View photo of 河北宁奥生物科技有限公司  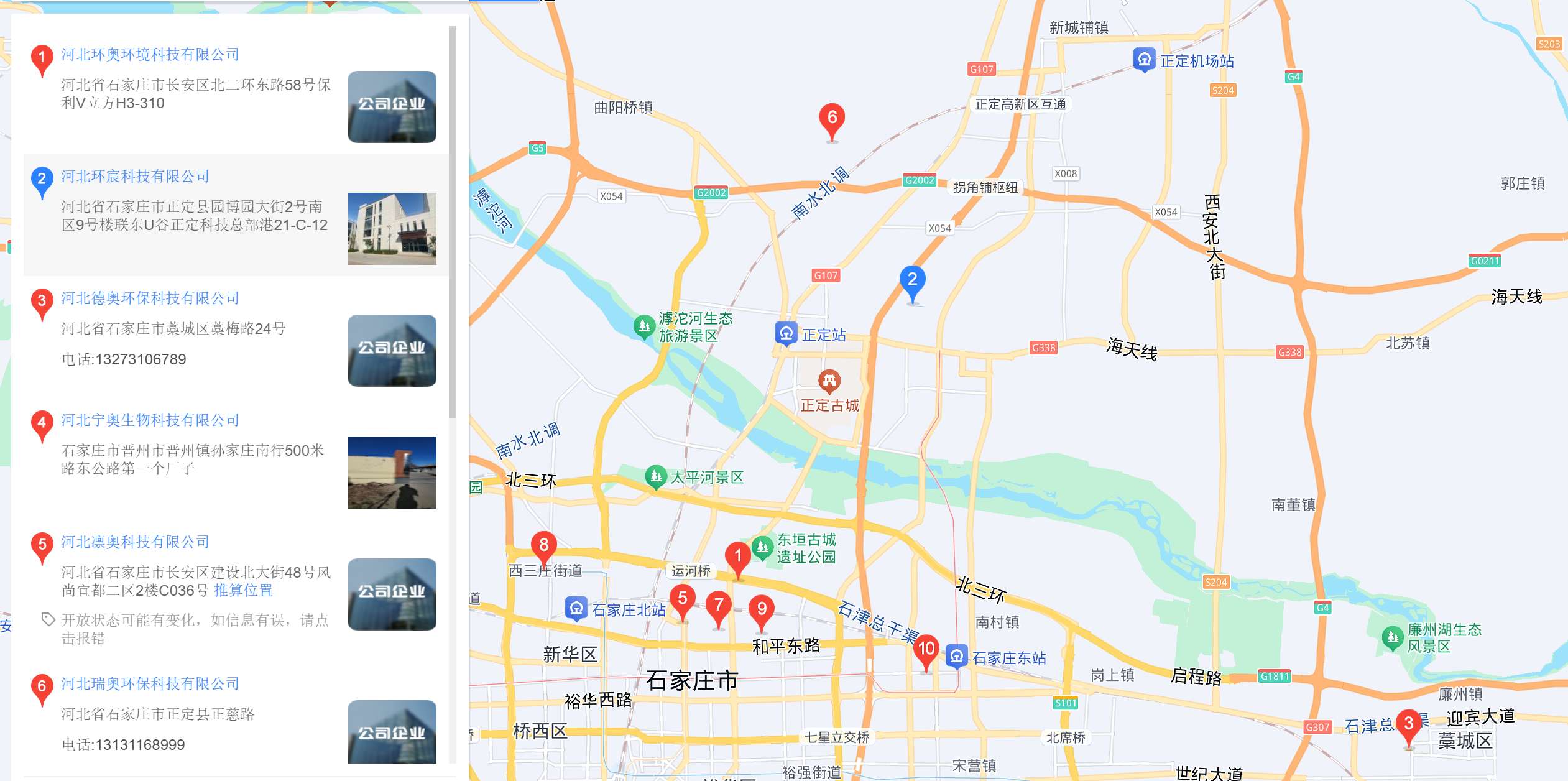click(x=392, y=473)
